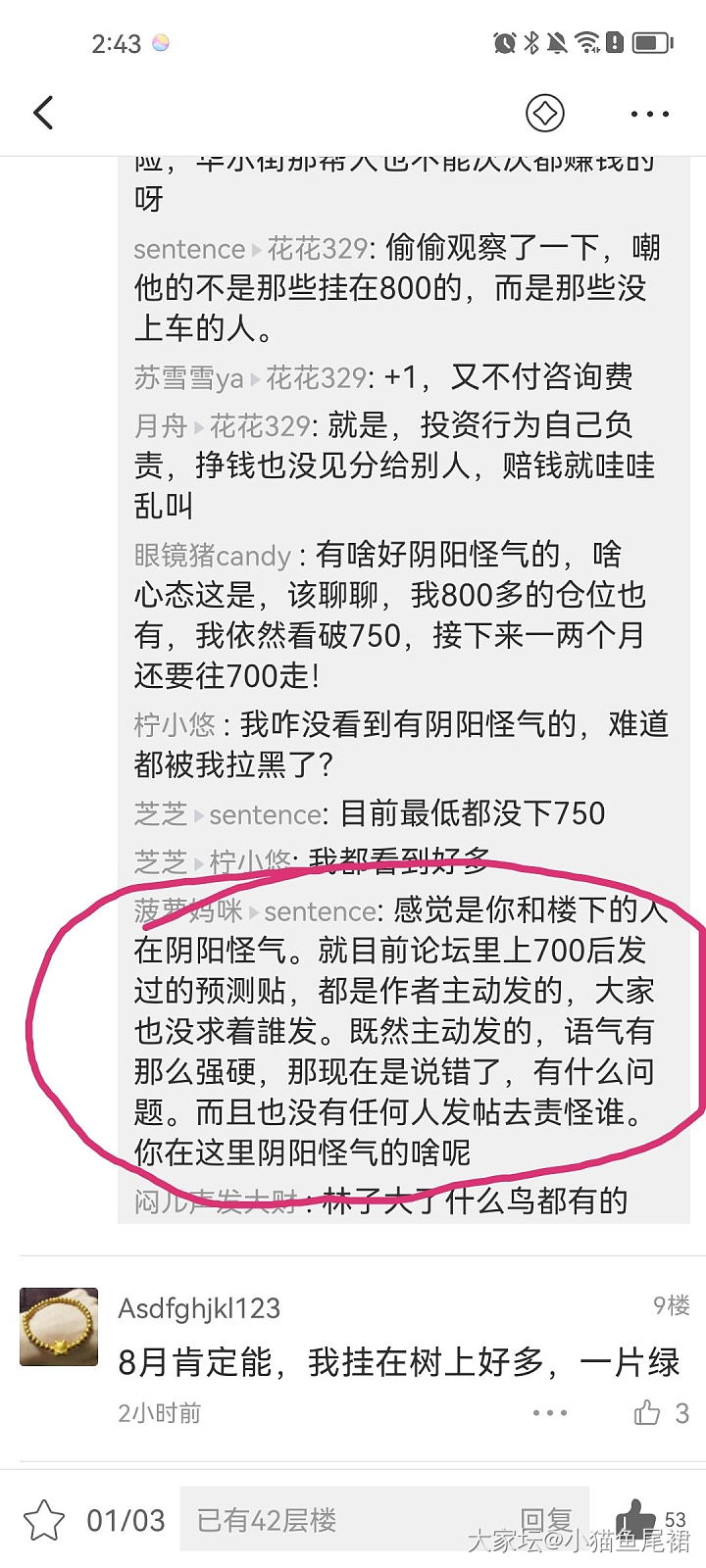
Task: Go back to the previous page
Action: [x=43, y=114]
